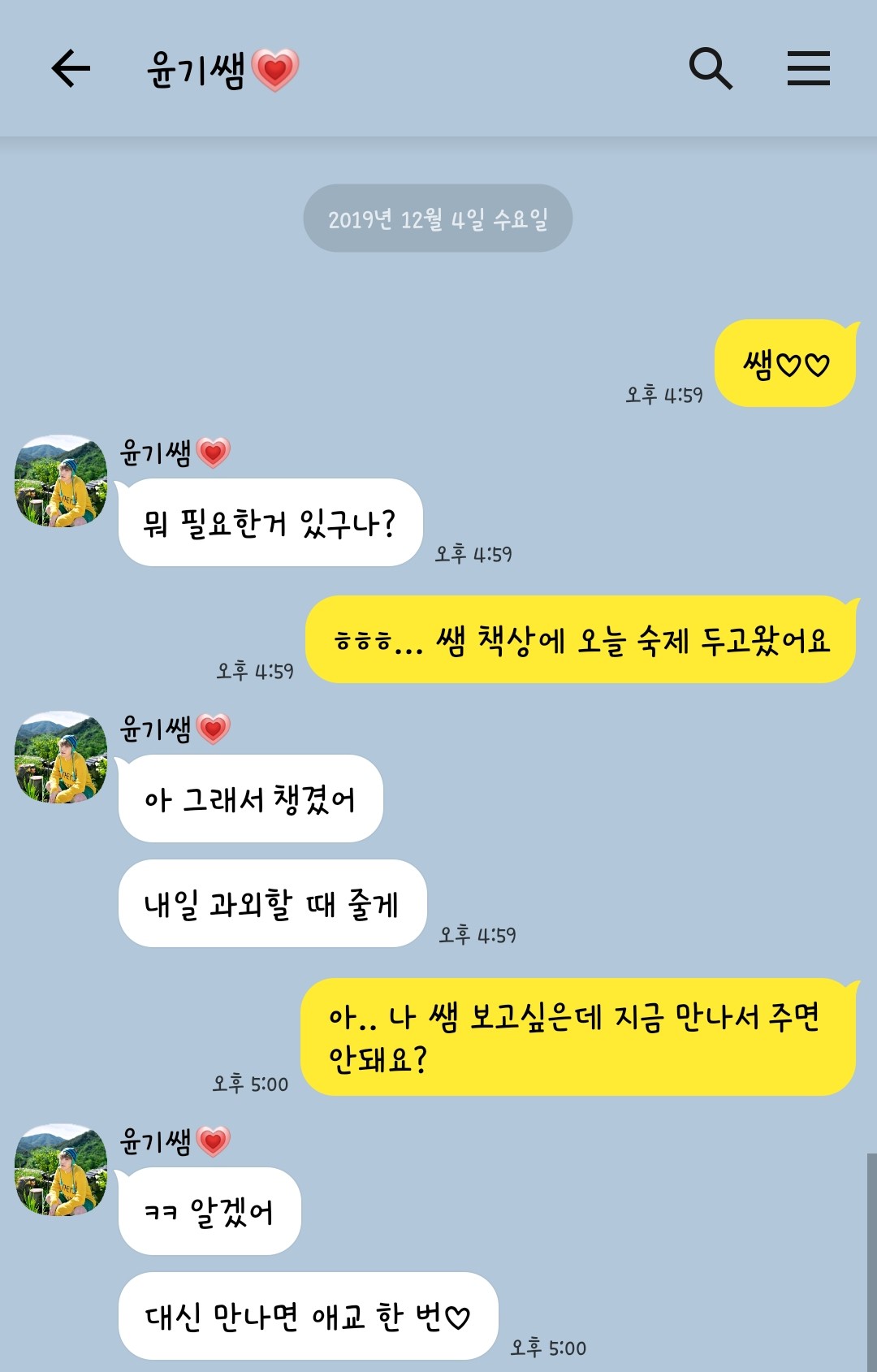This screenshot has height=1372, width=877.
Task: Tap 윤기쌤's avatar beside '아 그래서 챙겼어'
Action: [61, 757]
